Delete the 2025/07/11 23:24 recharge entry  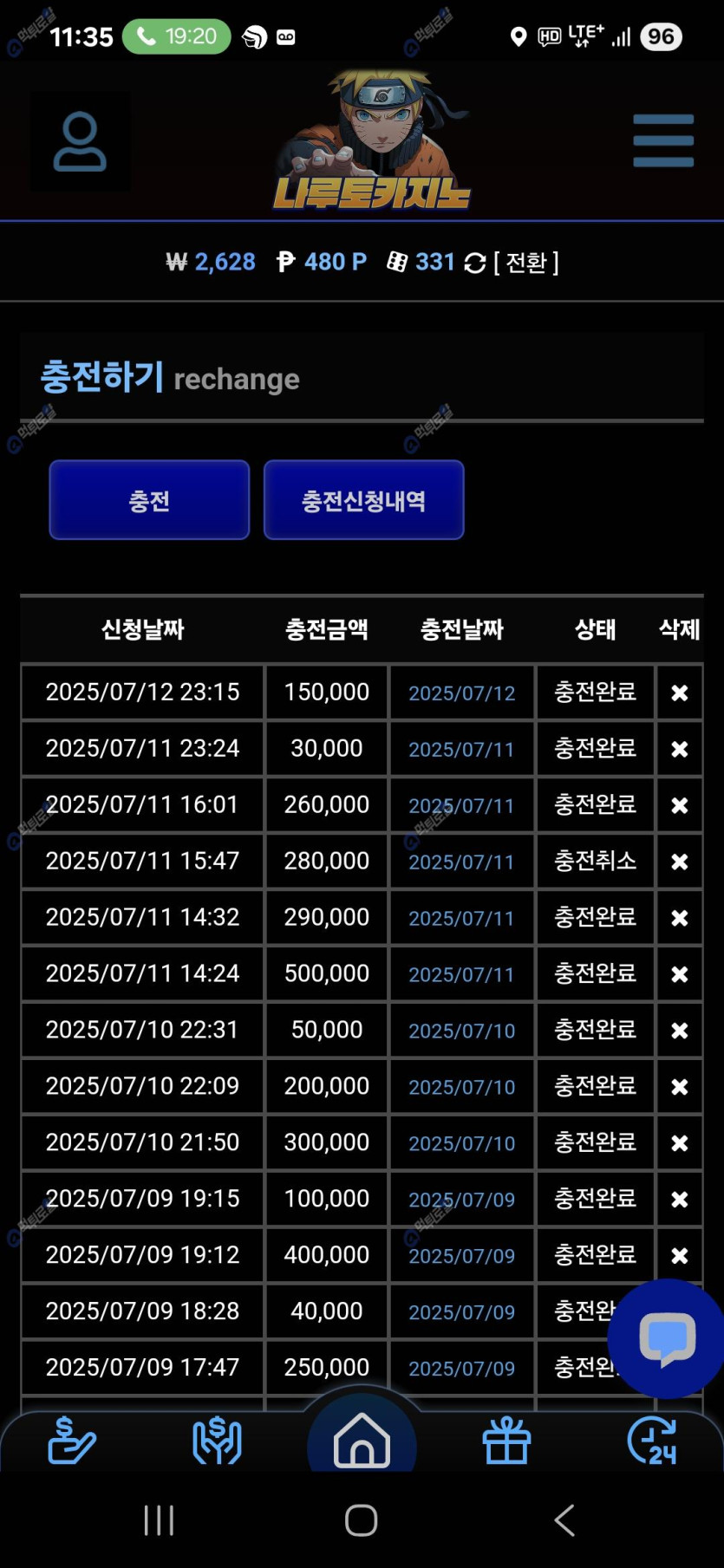(x=679, y=749)
